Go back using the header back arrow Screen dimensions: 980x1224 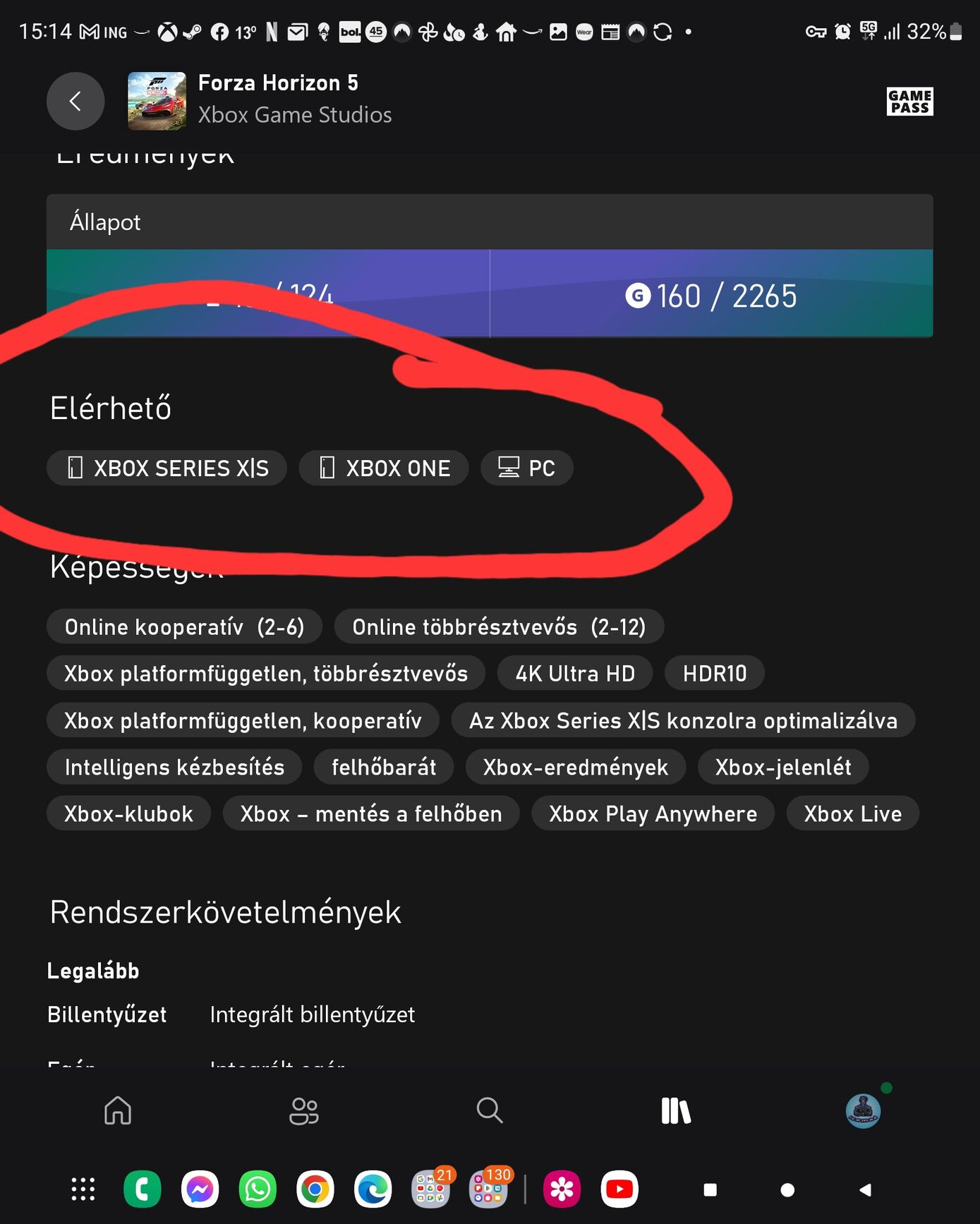point(75,101)
